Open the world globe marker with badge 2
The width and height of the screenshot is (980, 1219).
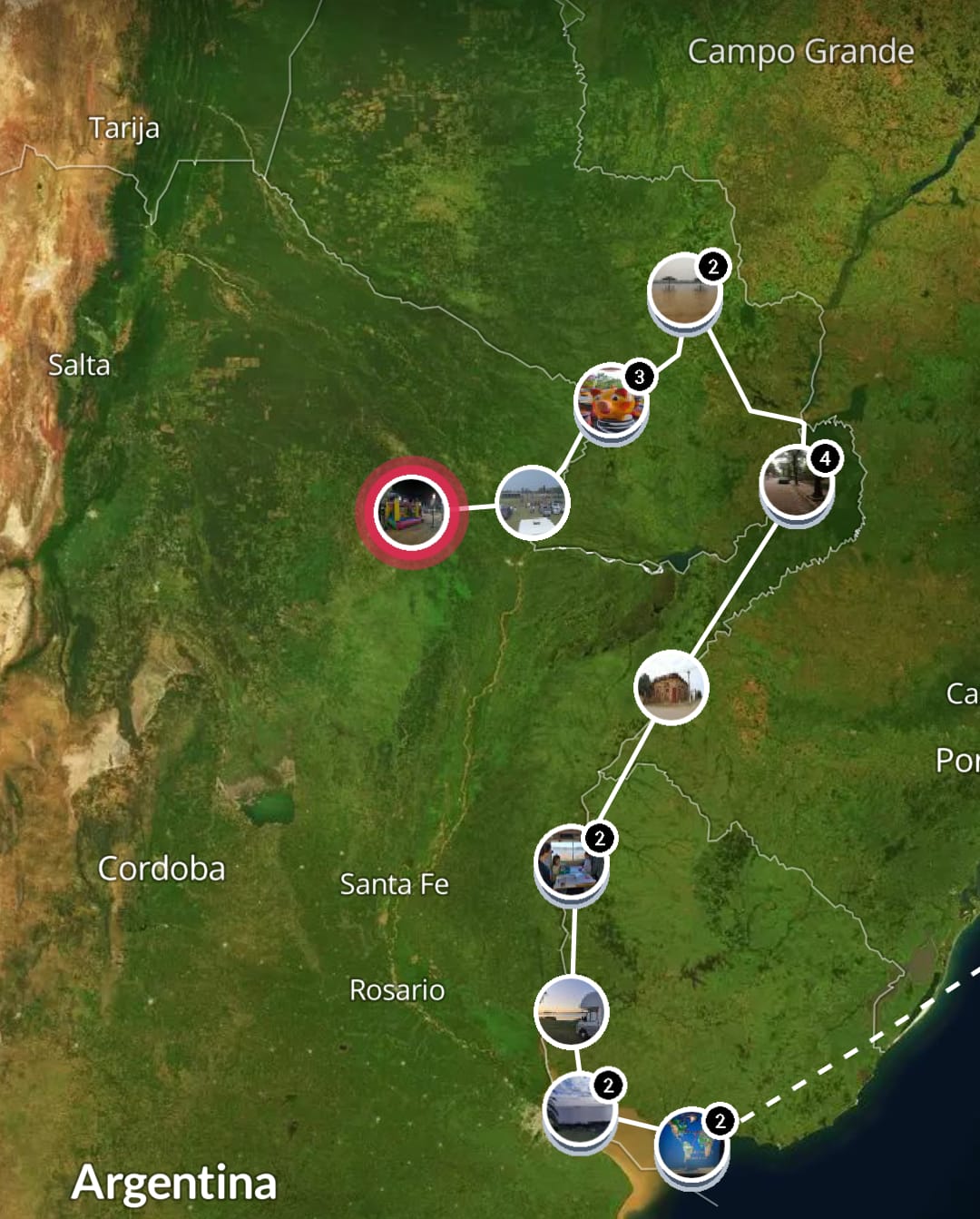pos(691,1142)
